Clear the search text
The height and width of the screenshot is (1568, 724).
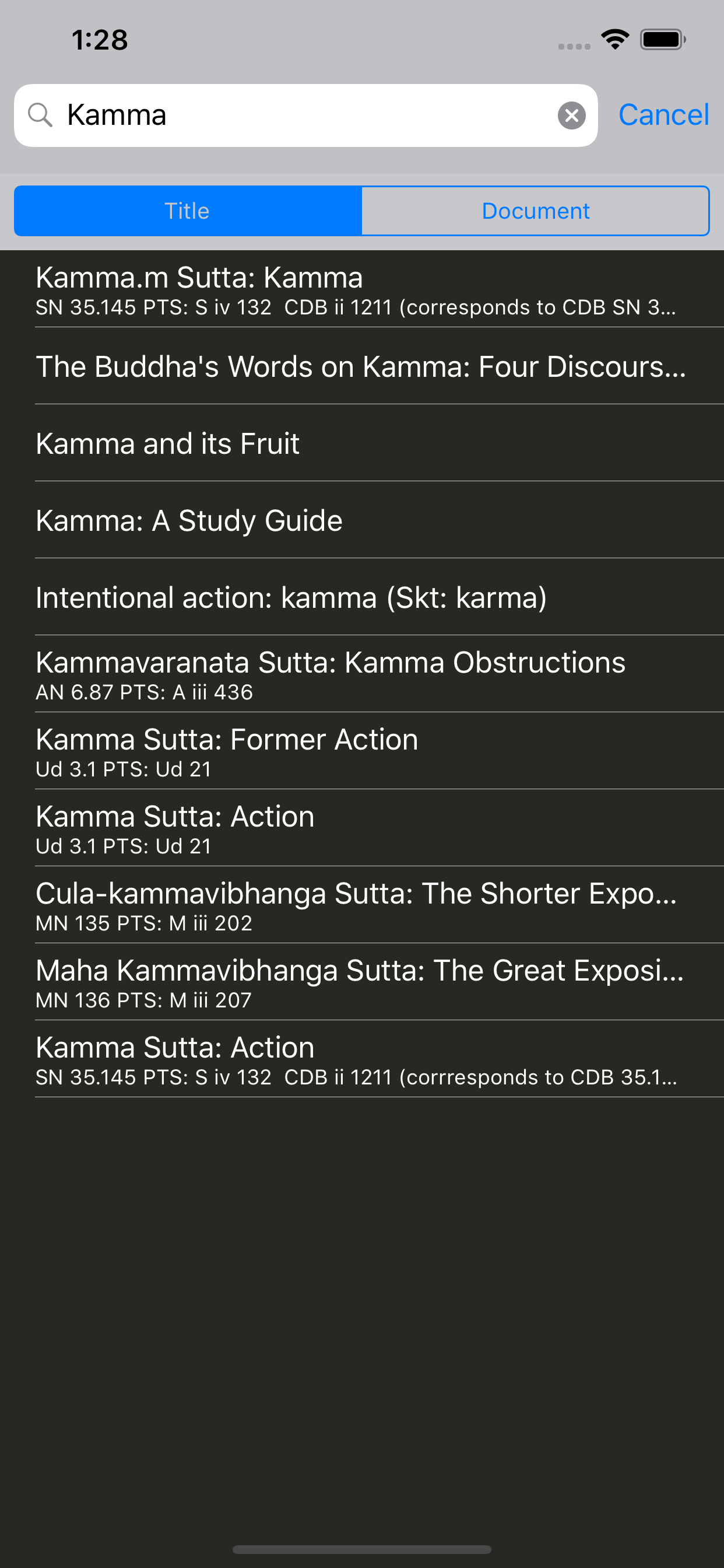(x=571, y=115)
